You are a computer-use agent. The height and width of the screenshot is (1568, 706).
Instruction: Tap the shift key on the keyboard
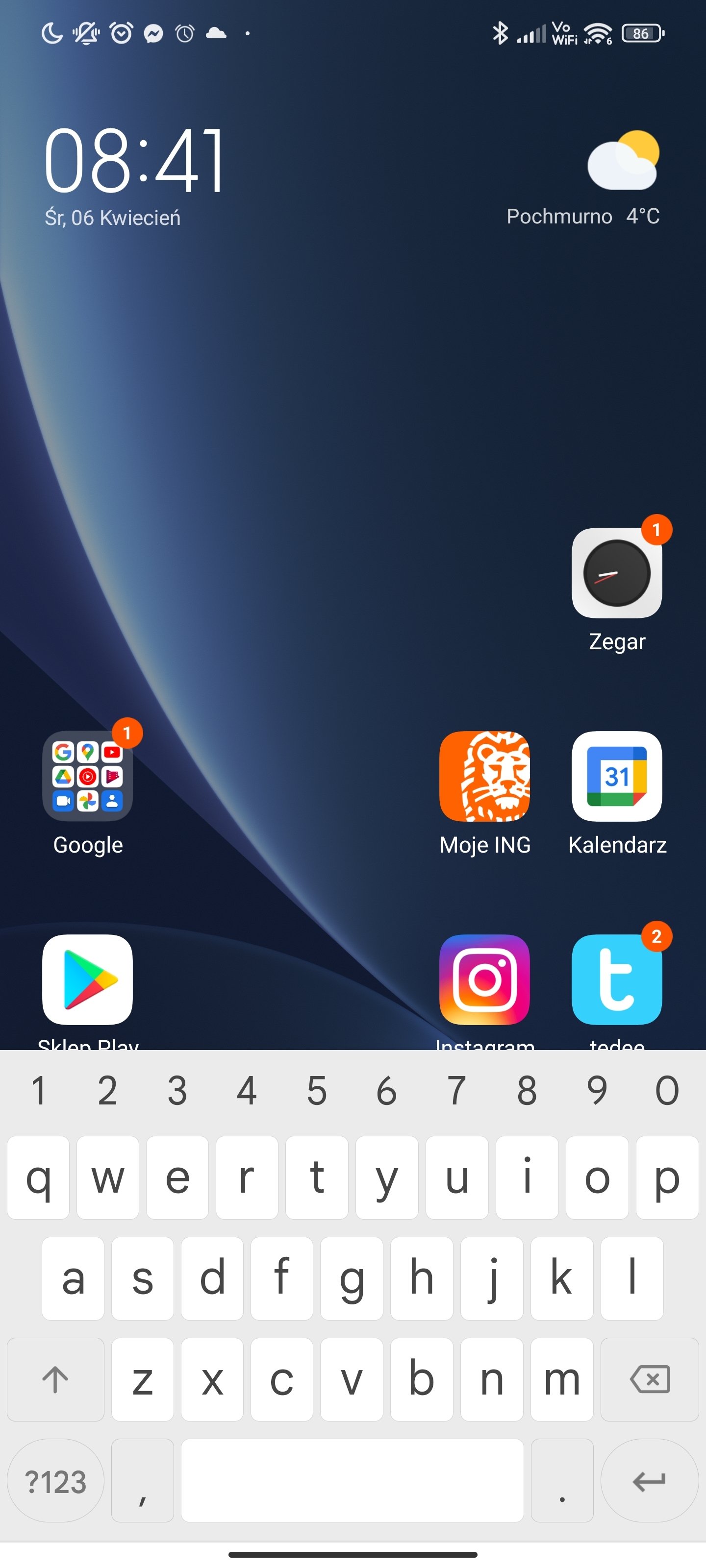55,1379
